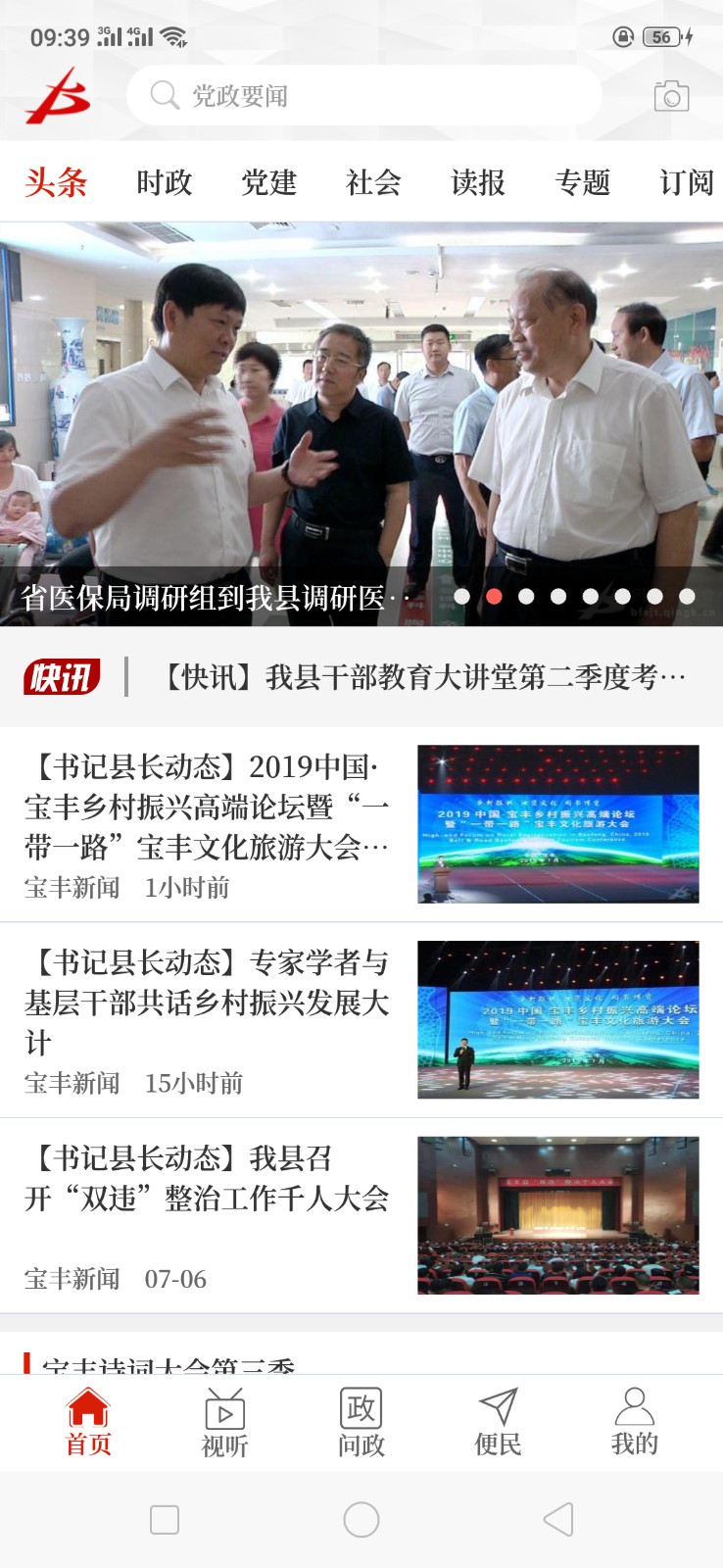723x1568 pixels.
Task: Open the camera icon beside search
Action: (x=671, y=96)
